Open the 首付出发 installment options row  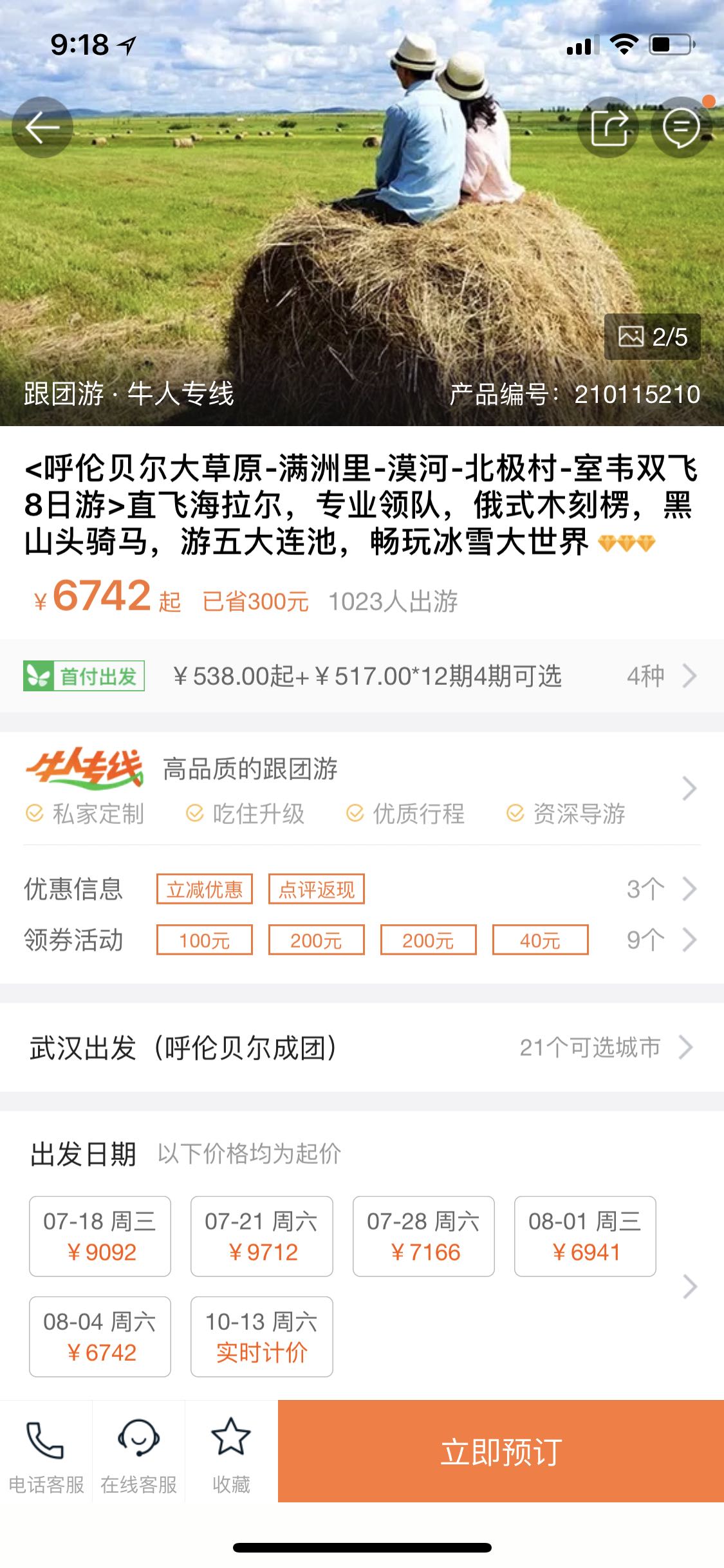[362, 676]
